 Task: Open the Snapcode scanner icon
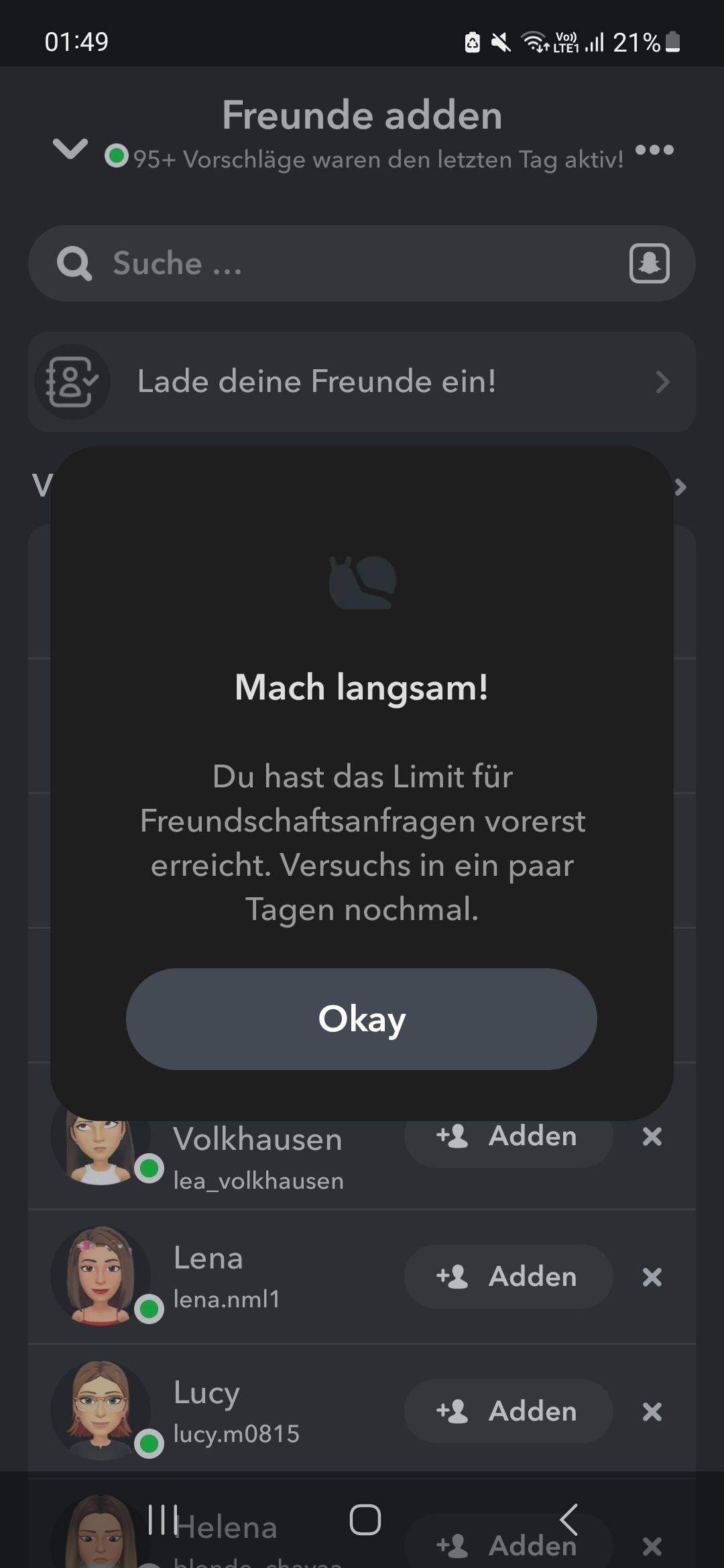[x=649, y=263]
